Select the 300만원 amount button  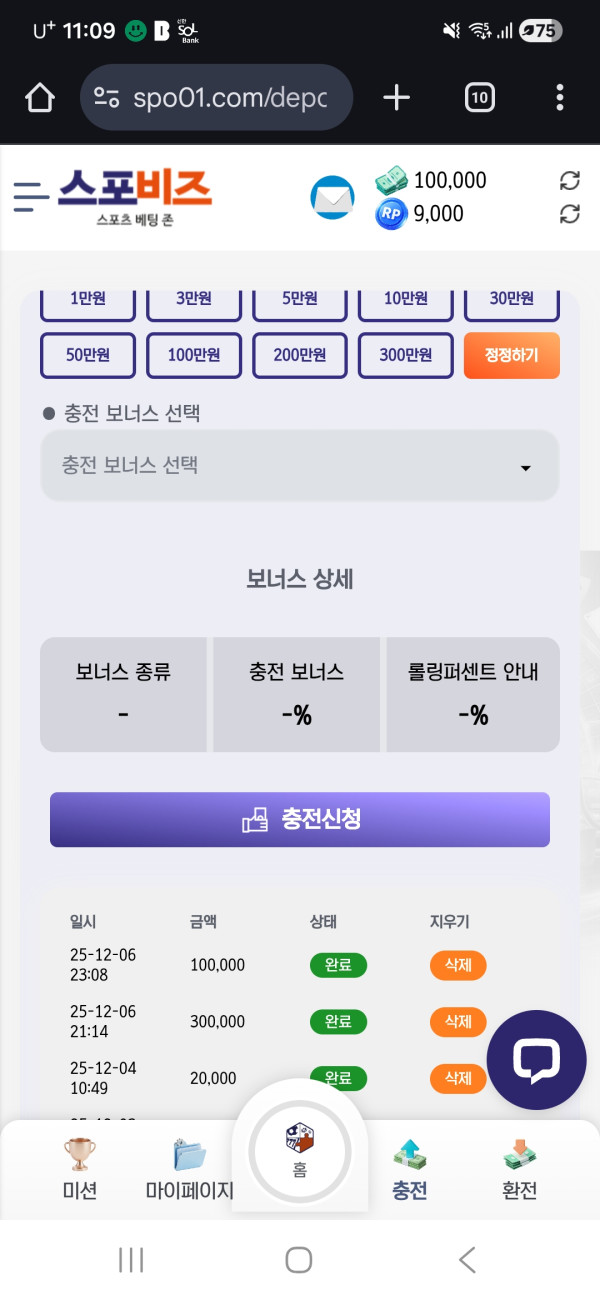[x=406, y=355]
